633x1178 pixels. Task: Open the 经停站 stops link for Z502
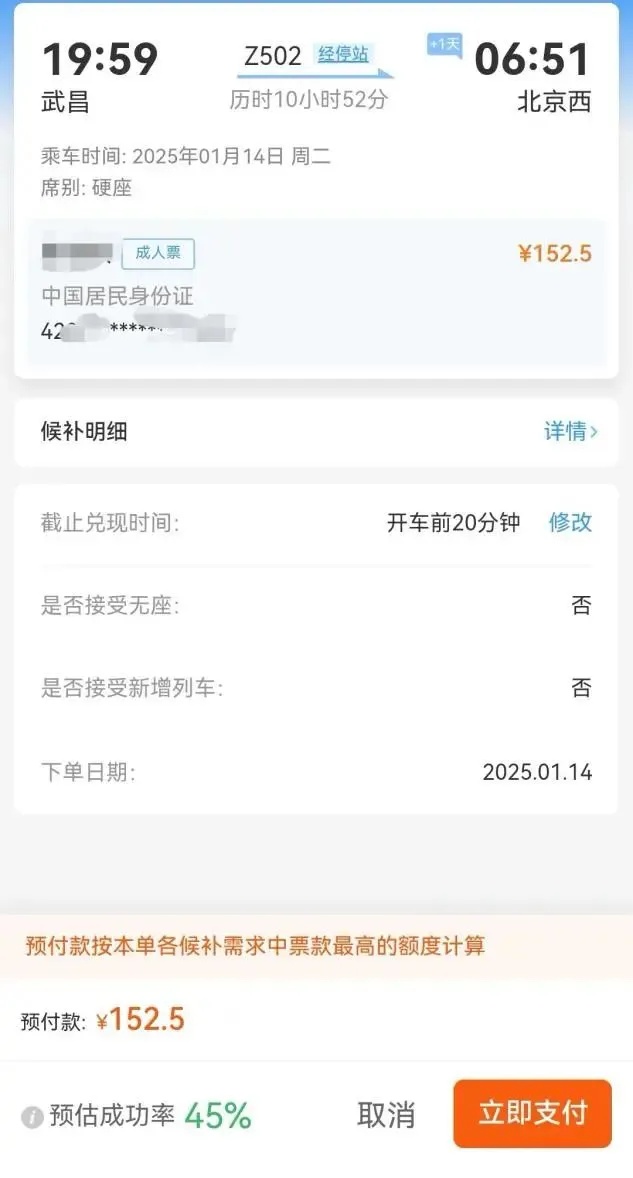pos(343,55)
